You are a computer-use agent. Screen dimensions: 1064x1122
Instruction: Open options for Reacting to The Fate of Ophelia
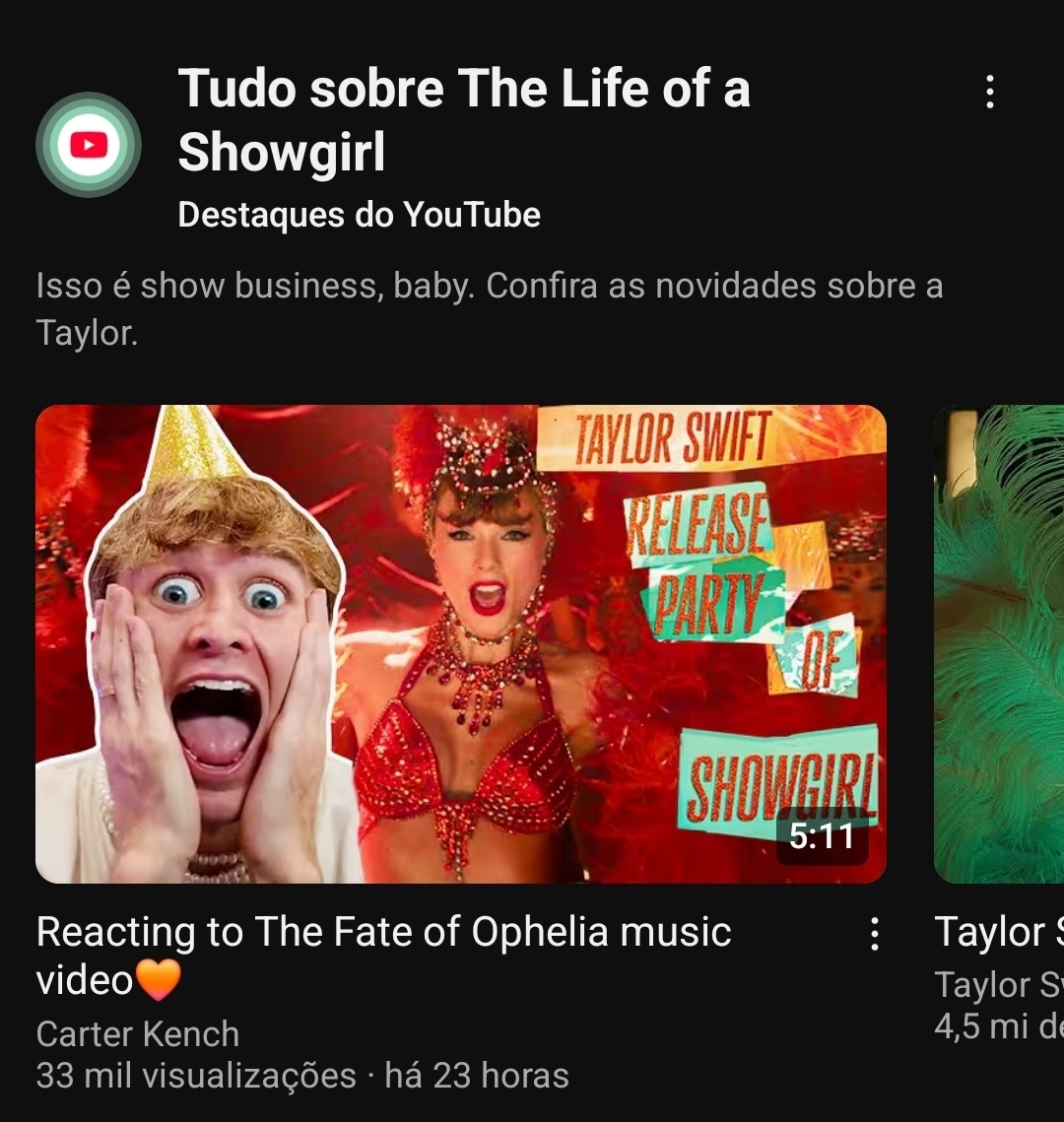874,934
